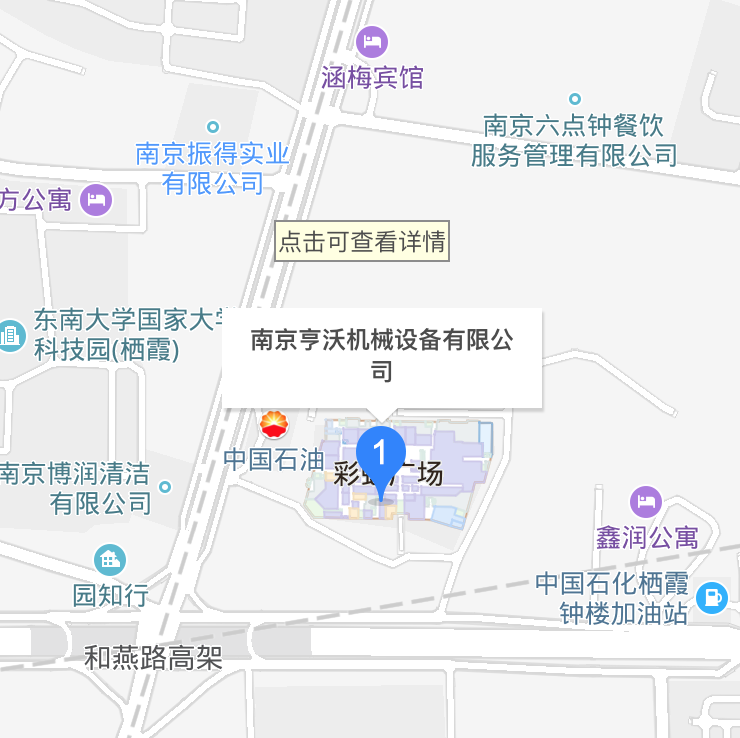Open the 南京亨沃机械设备有限公司 info bubble
The height and width of the screenshot is (738, 740).
(x=381, y=356)
